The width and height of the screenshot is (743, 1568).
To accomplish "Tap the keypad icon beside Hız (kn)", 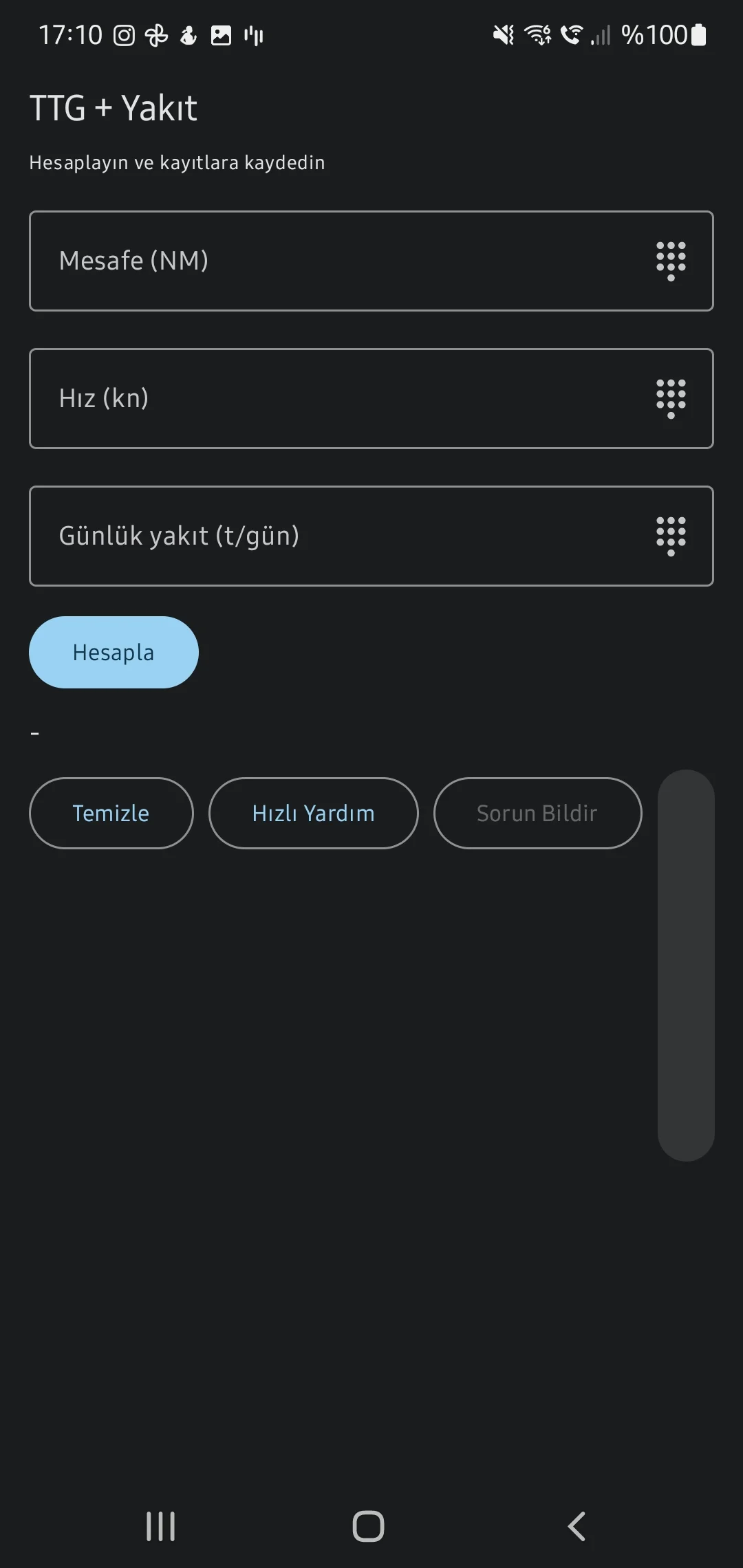I will click(x=671, y=398).
